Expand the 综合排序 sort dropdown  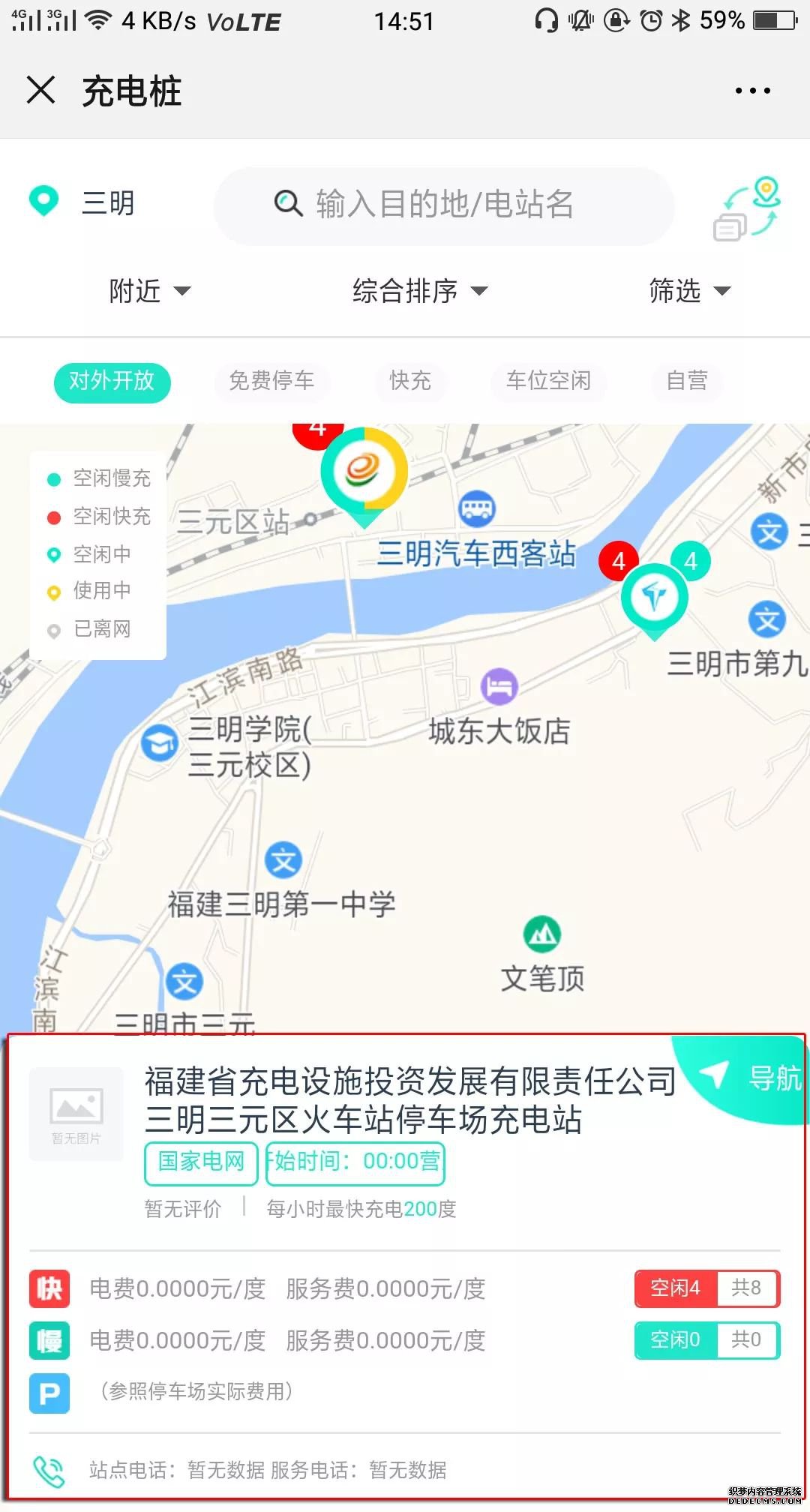[420, 291]
